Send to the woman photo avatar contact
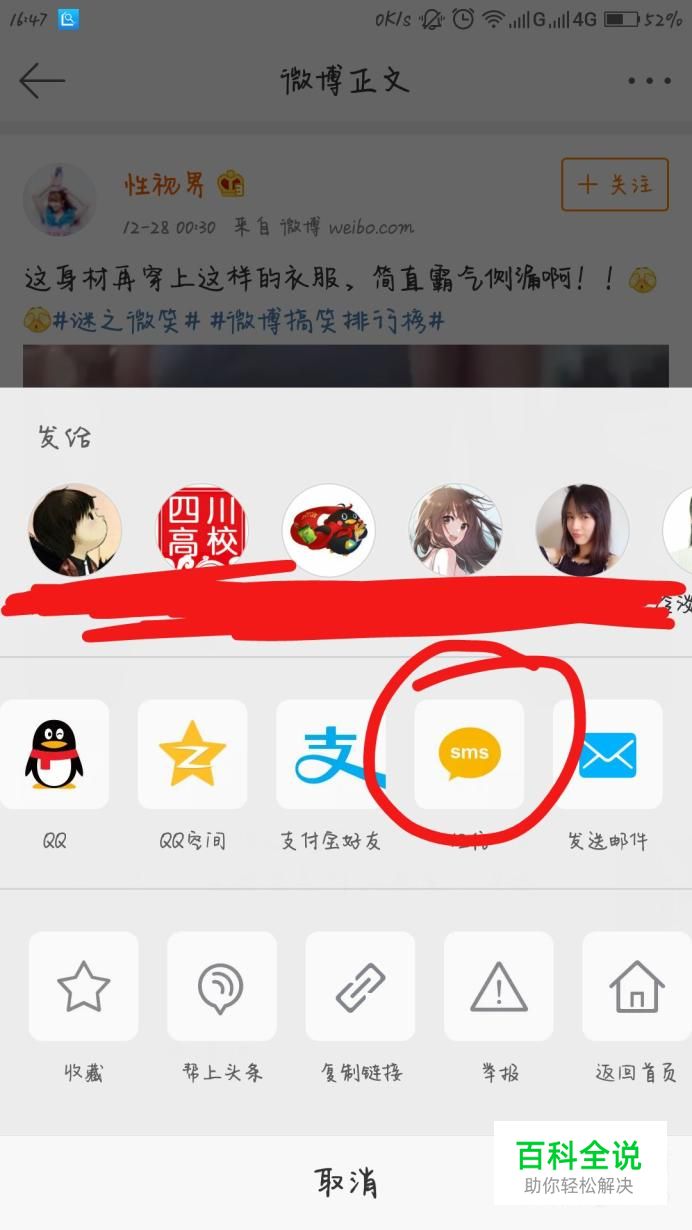The height and width of the screenshot is (1230, 692). pyautogui.click(x=582, y=531)
